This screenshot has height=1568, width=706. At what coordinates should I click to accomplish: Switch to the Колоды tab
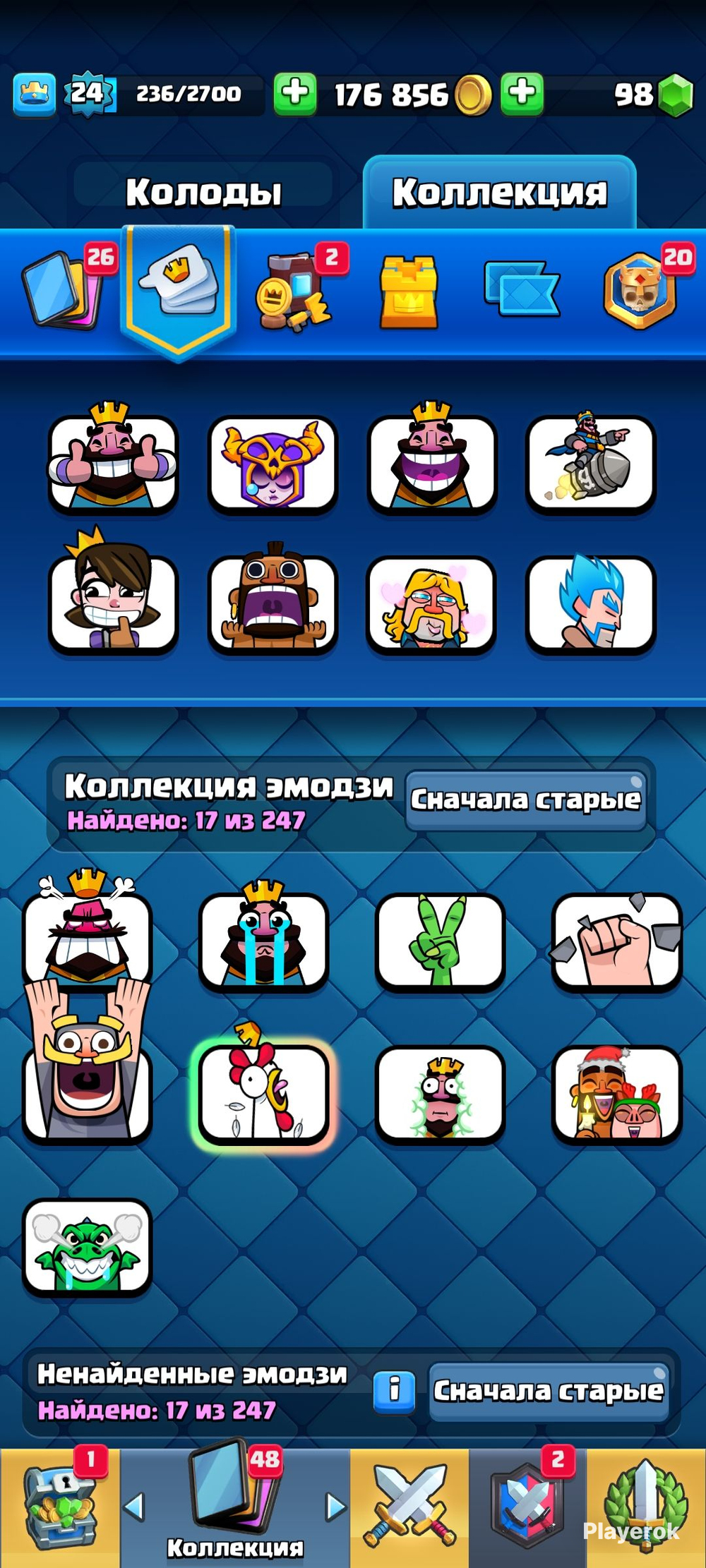point(203,192)
